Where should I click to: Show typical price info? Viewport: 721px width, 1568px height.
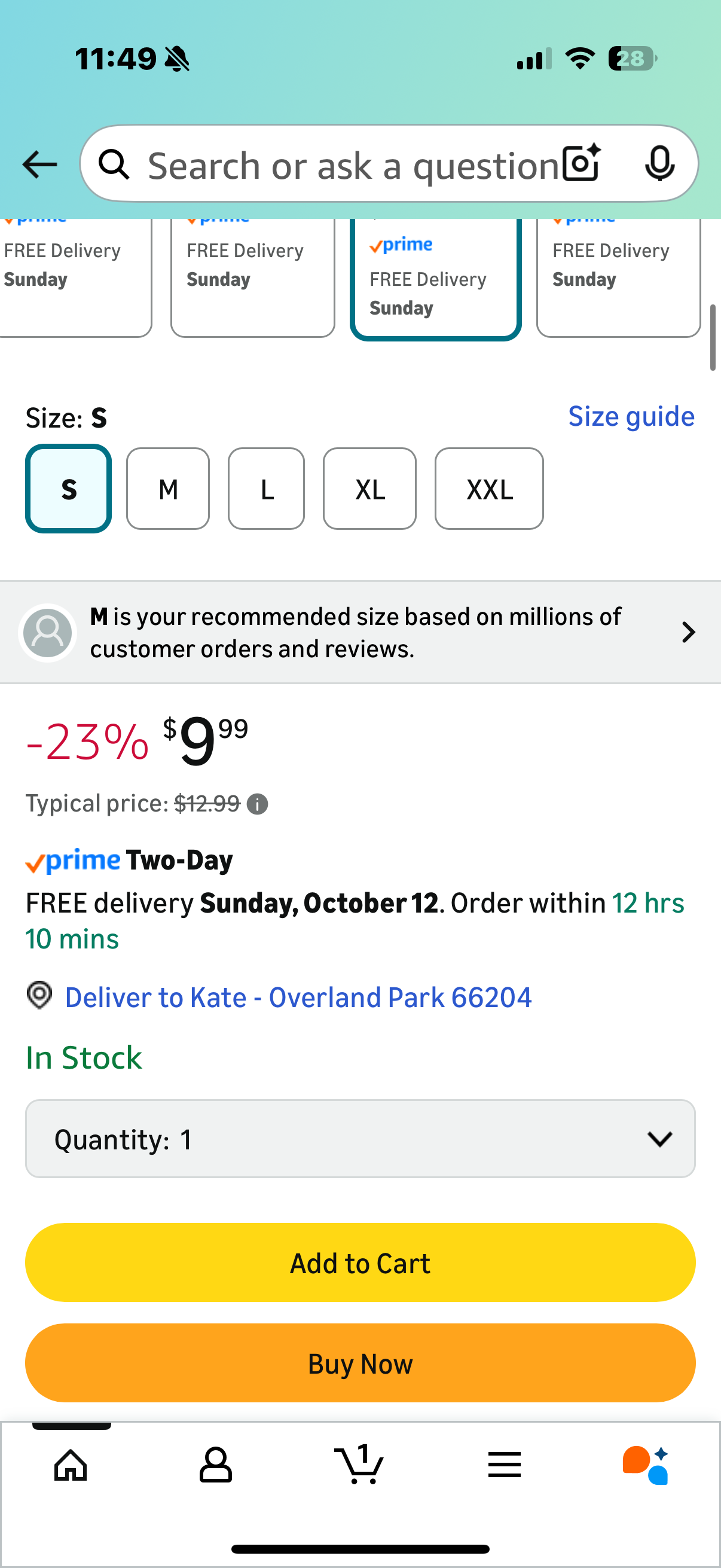coord(257,804)
